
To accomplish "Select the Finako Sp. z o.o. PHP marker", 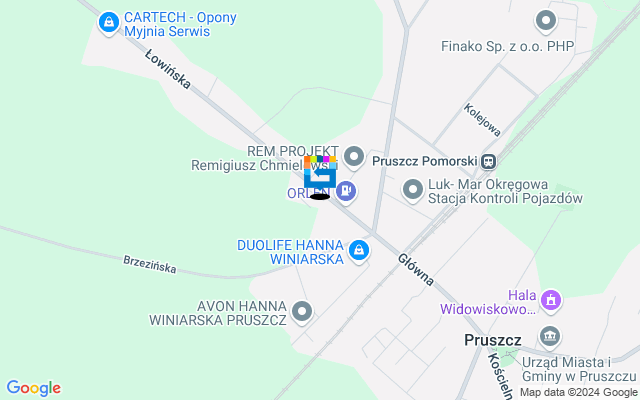I will click(545, 20).
